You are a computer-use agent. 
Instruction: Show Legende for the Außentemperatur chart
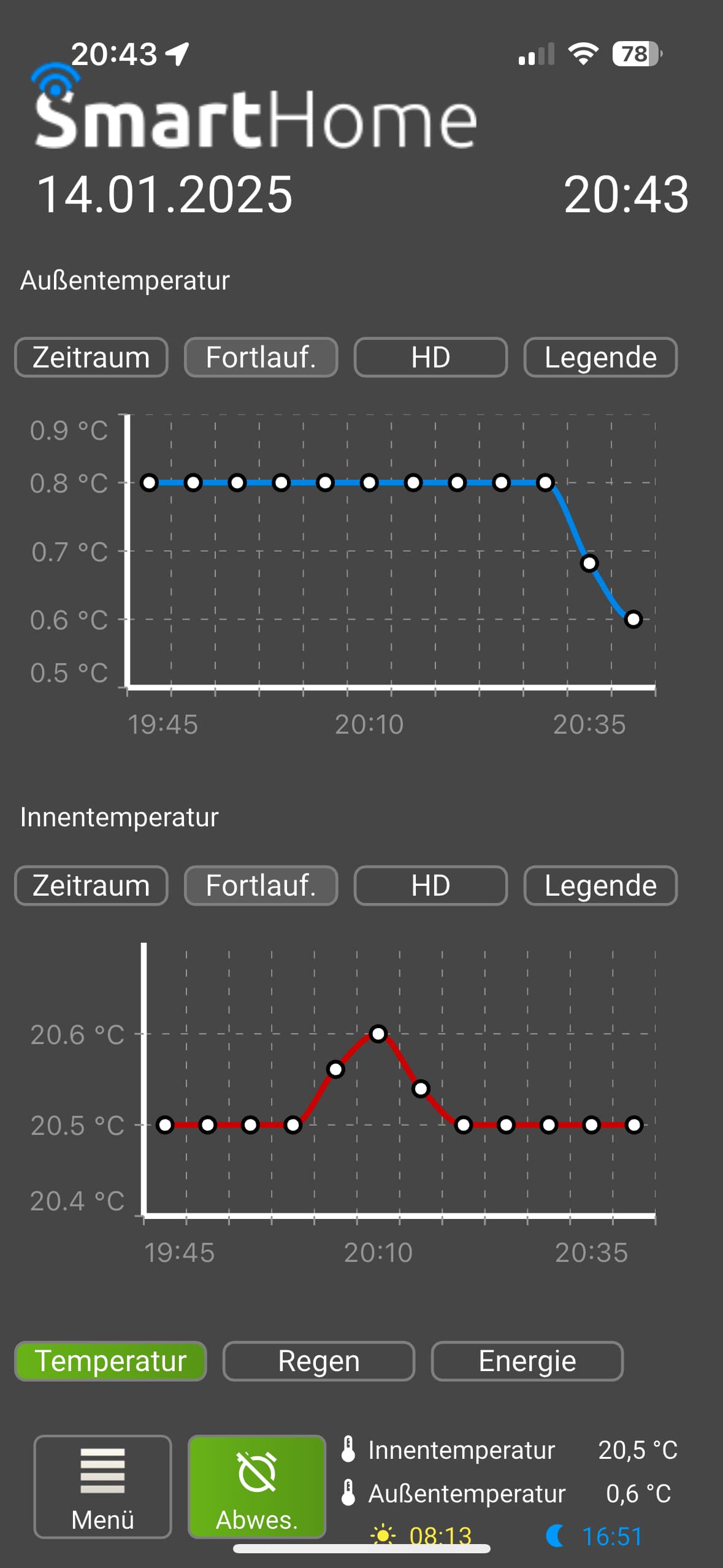tap(600, 357)
